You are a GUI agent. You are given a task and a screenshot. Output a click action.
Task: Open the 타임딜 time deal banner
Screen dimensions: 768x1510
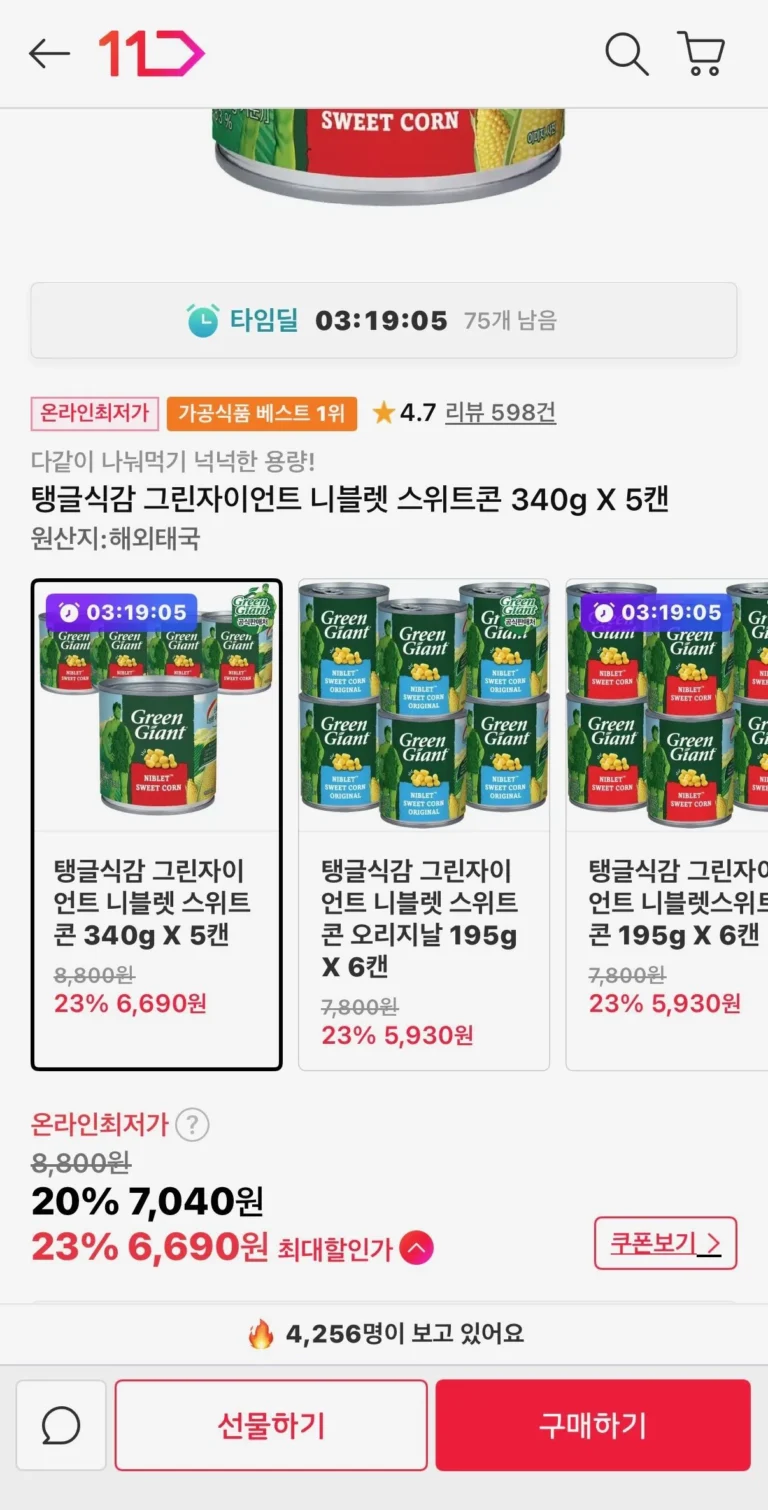point(384,320)
